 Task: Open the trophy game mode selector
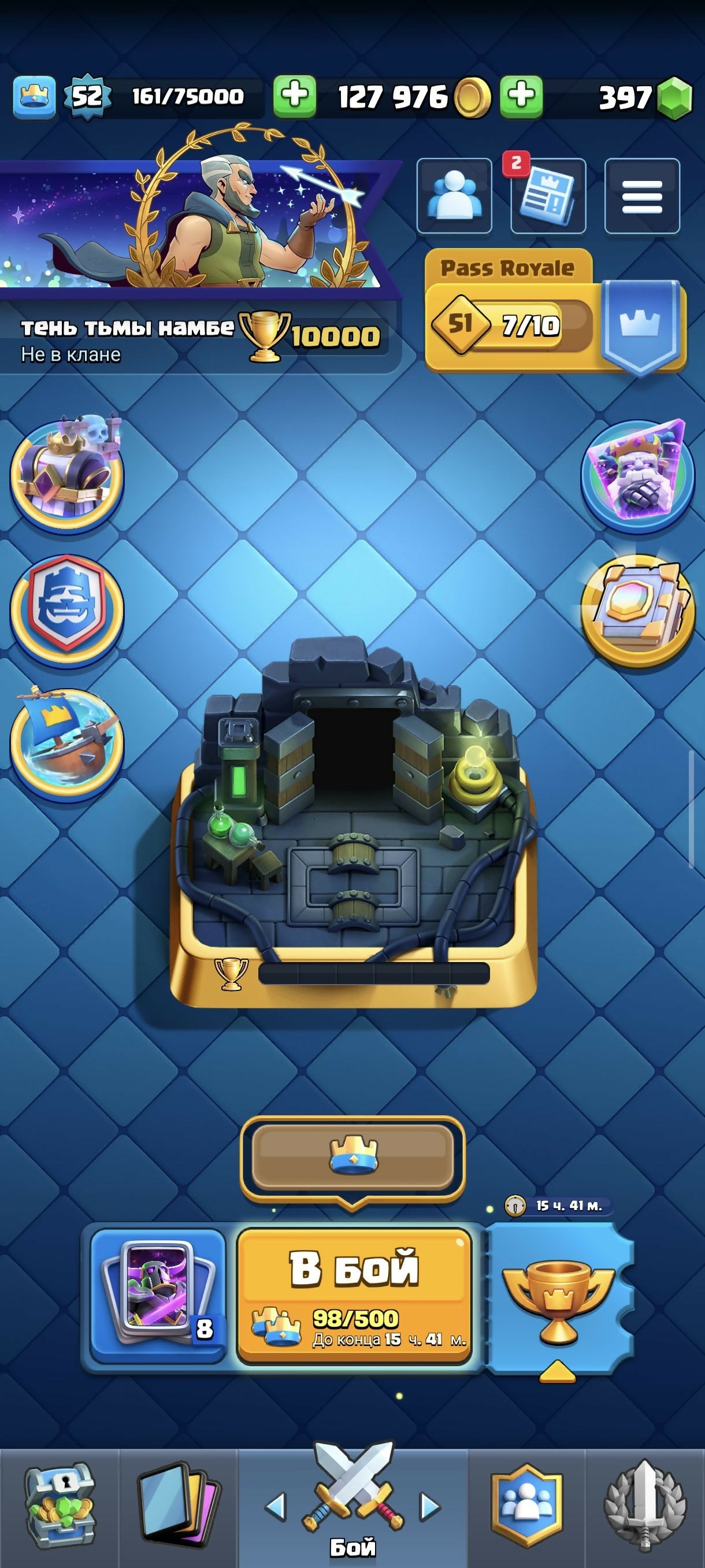pos(557,1300)
